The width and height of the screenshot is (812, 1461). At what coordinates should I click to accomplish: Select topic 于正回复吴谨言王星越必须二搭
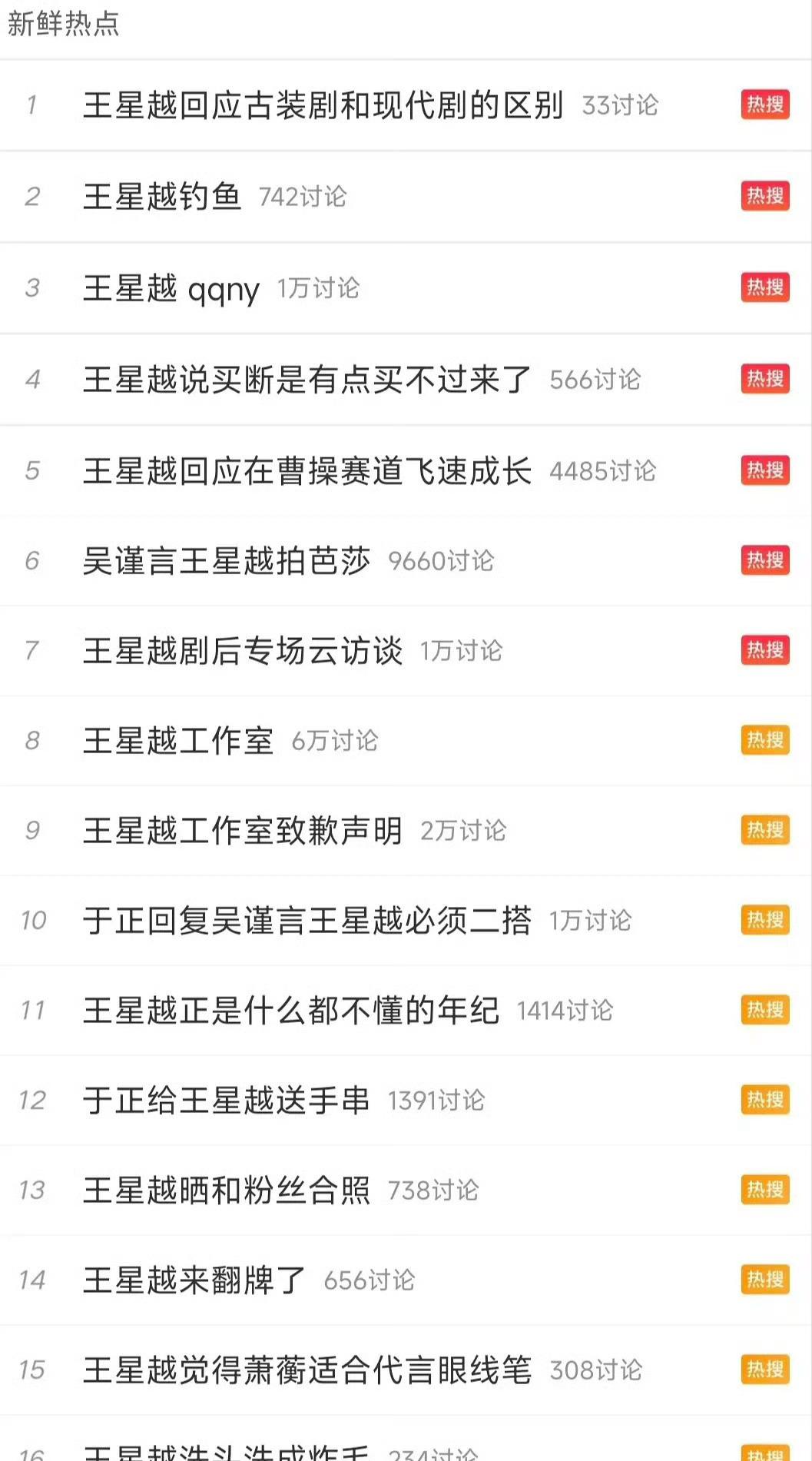click(x=307, y=921)
